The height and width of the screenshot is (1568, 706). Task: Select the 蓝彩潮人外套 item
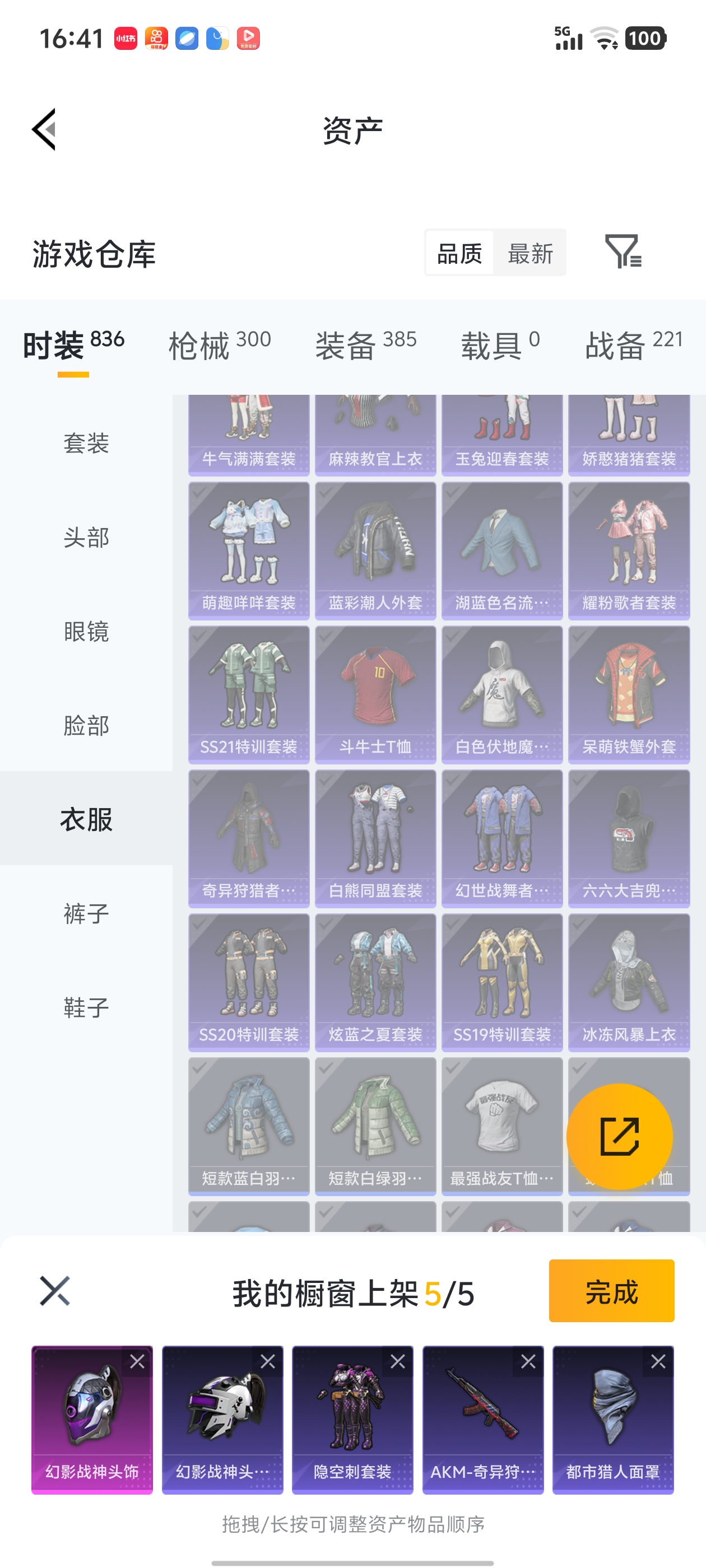click(375, 550)
